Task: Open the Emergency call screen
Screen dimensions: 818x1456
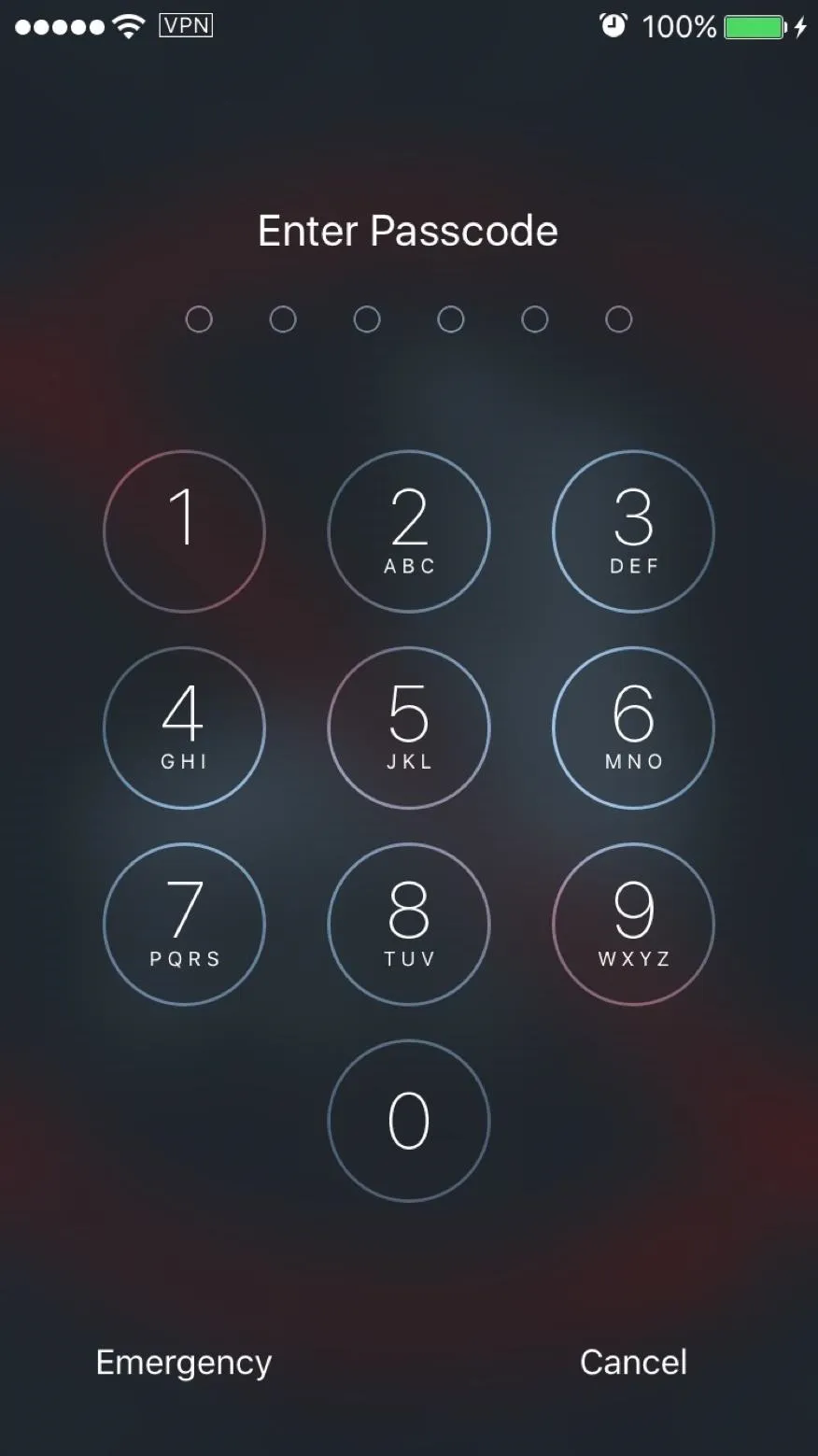Action: (184, 1363)
